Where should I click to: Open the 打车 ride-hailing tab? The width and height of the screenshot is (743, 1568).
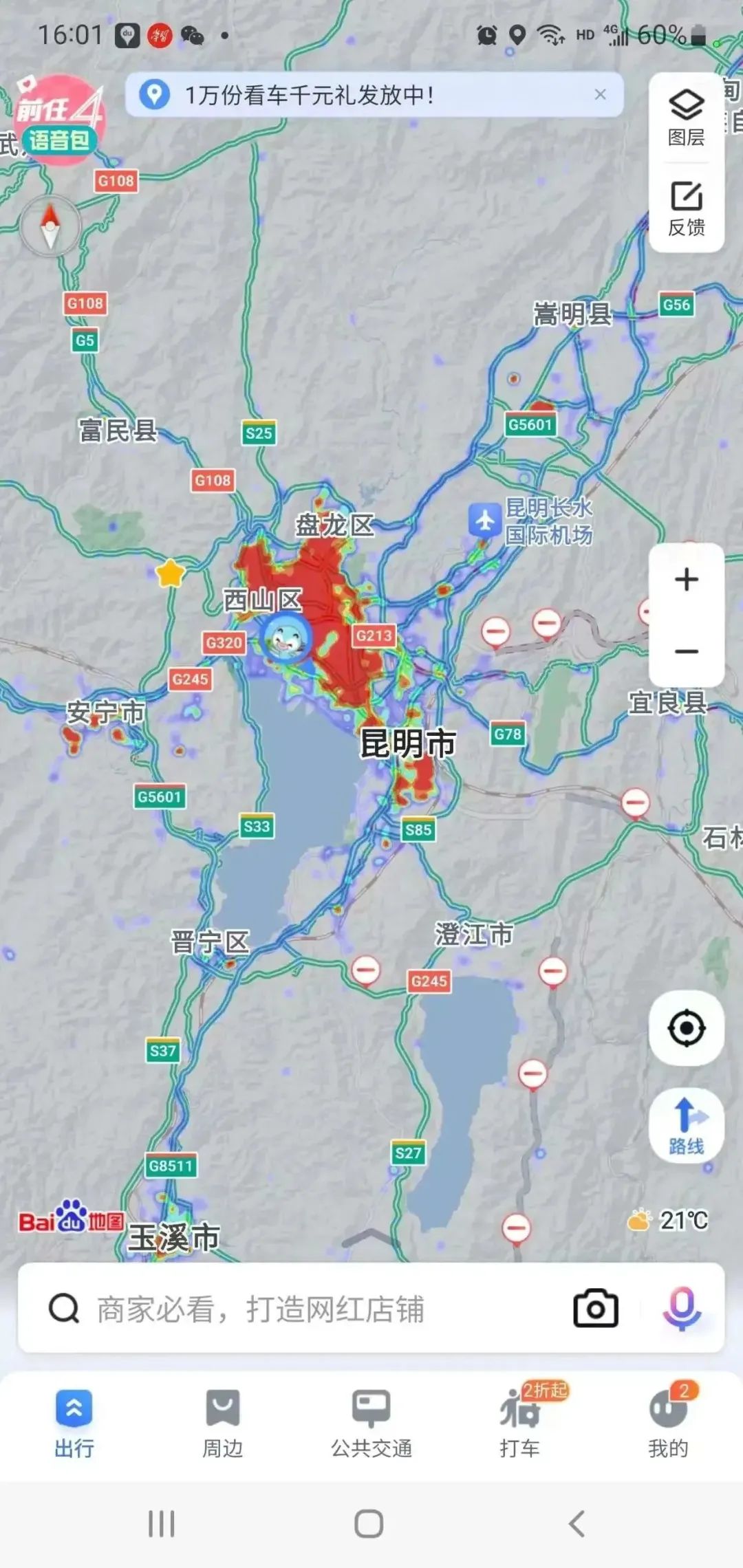click(x=520, y=1424)
